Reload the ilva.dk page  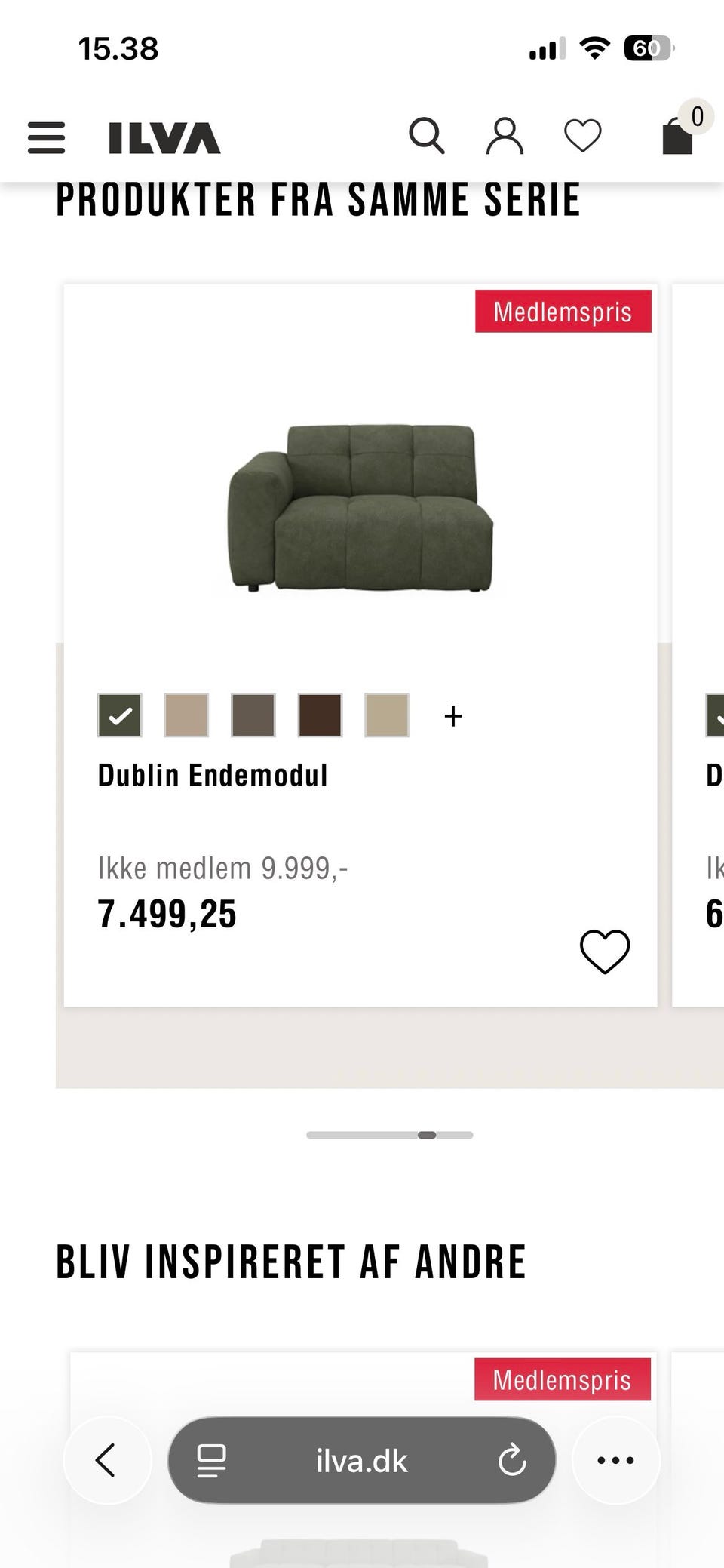tap(514, 1460)
